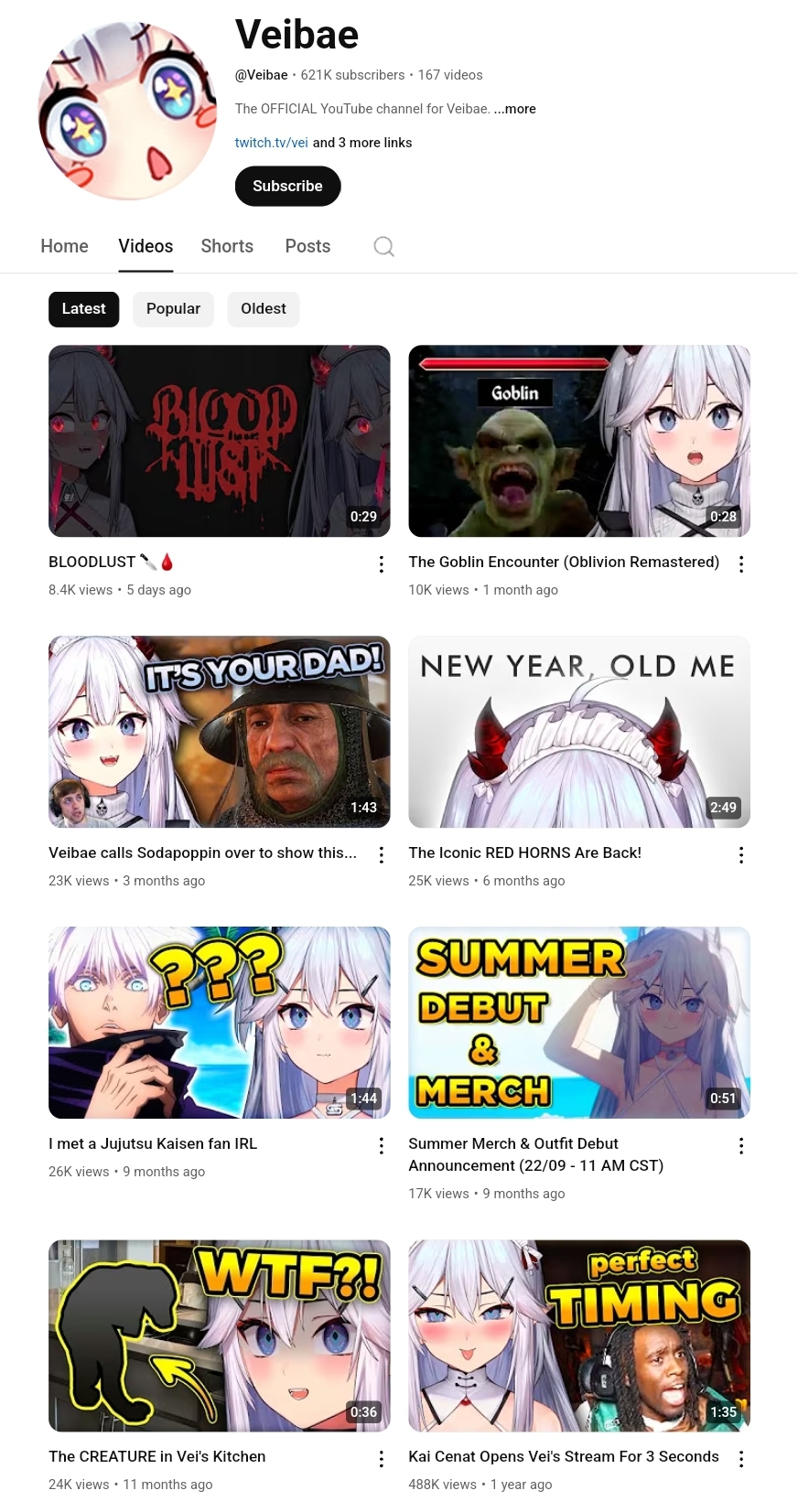Play the BLOODLUST video
This screenshot has width=798, height=1512.
[220, 441]
